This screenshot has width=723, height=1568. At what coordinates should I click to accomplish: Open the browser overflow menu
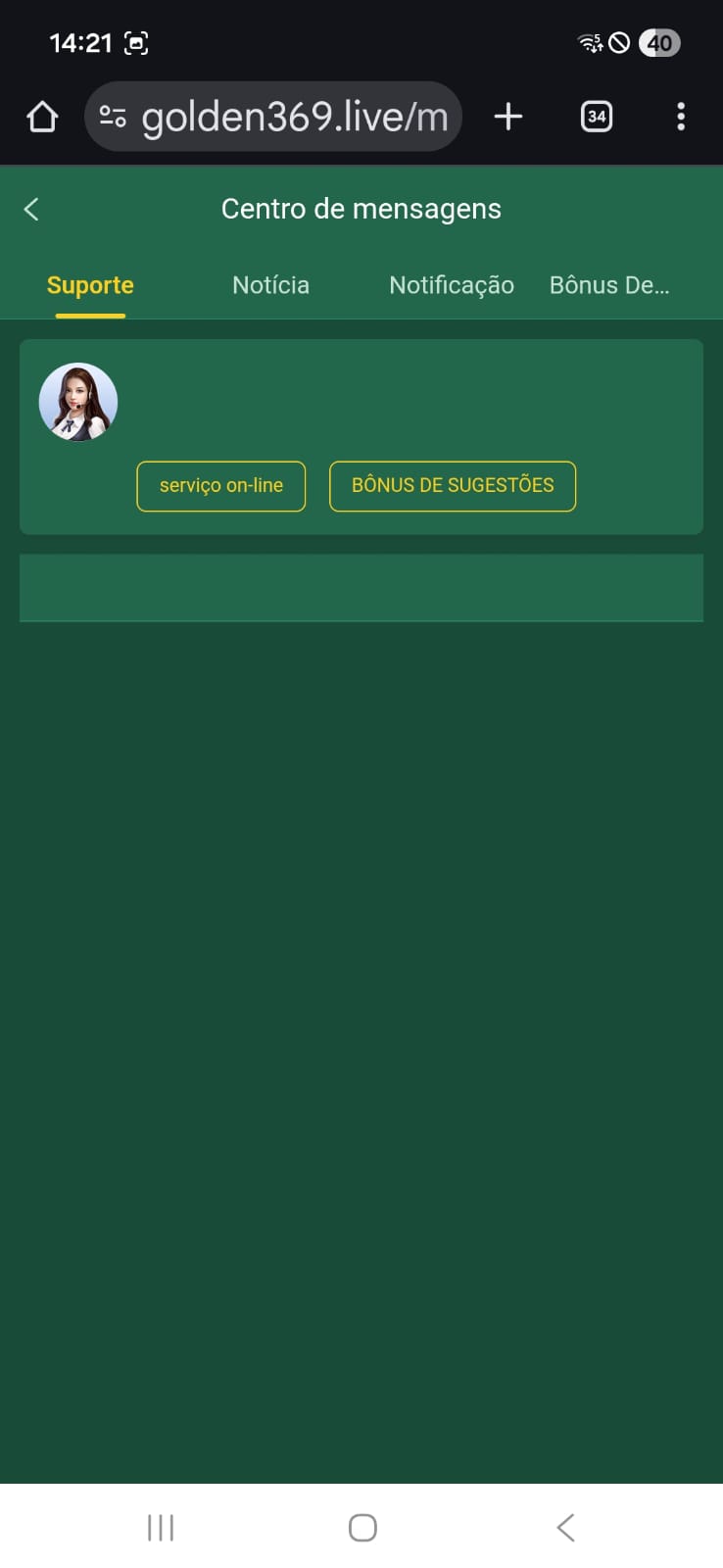[680, 117]
